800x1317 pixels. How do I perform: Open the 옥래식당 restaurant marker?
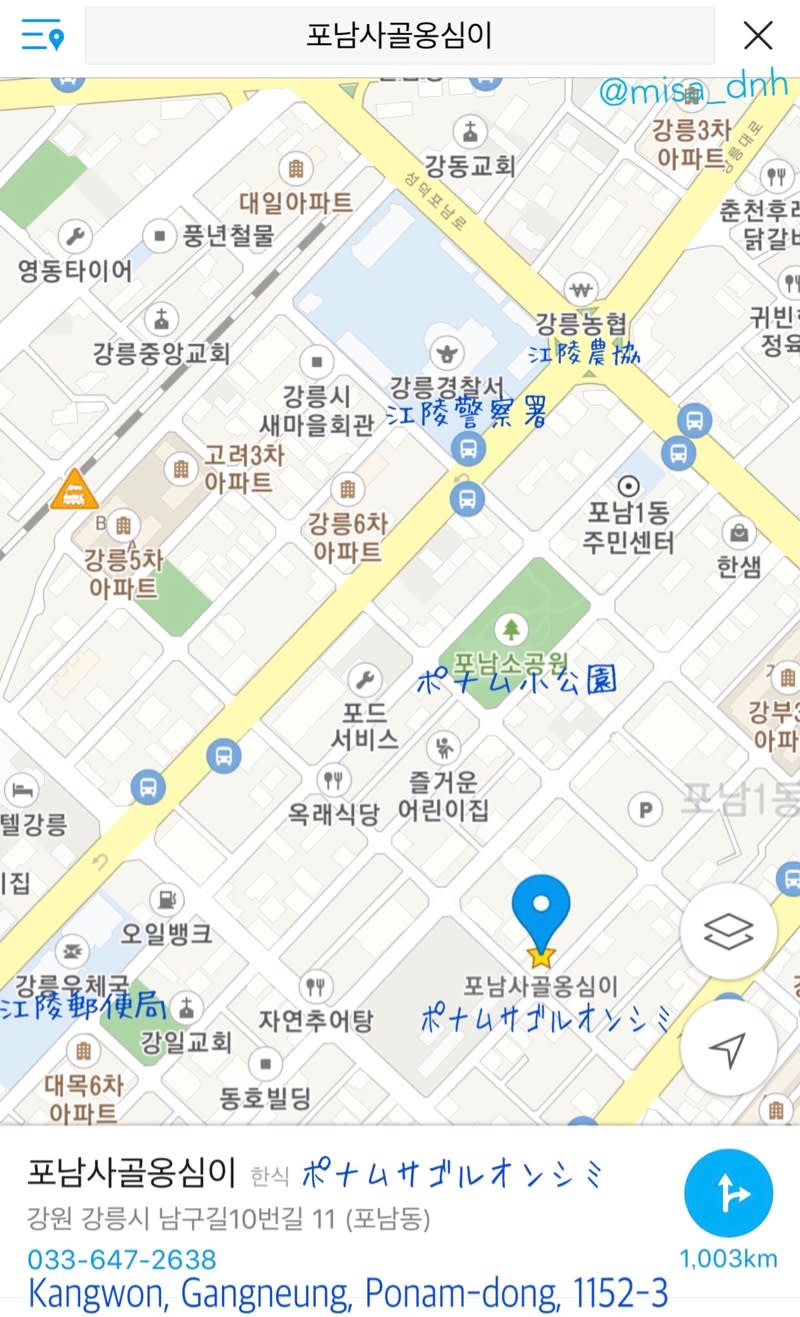(x=333, y=779)
